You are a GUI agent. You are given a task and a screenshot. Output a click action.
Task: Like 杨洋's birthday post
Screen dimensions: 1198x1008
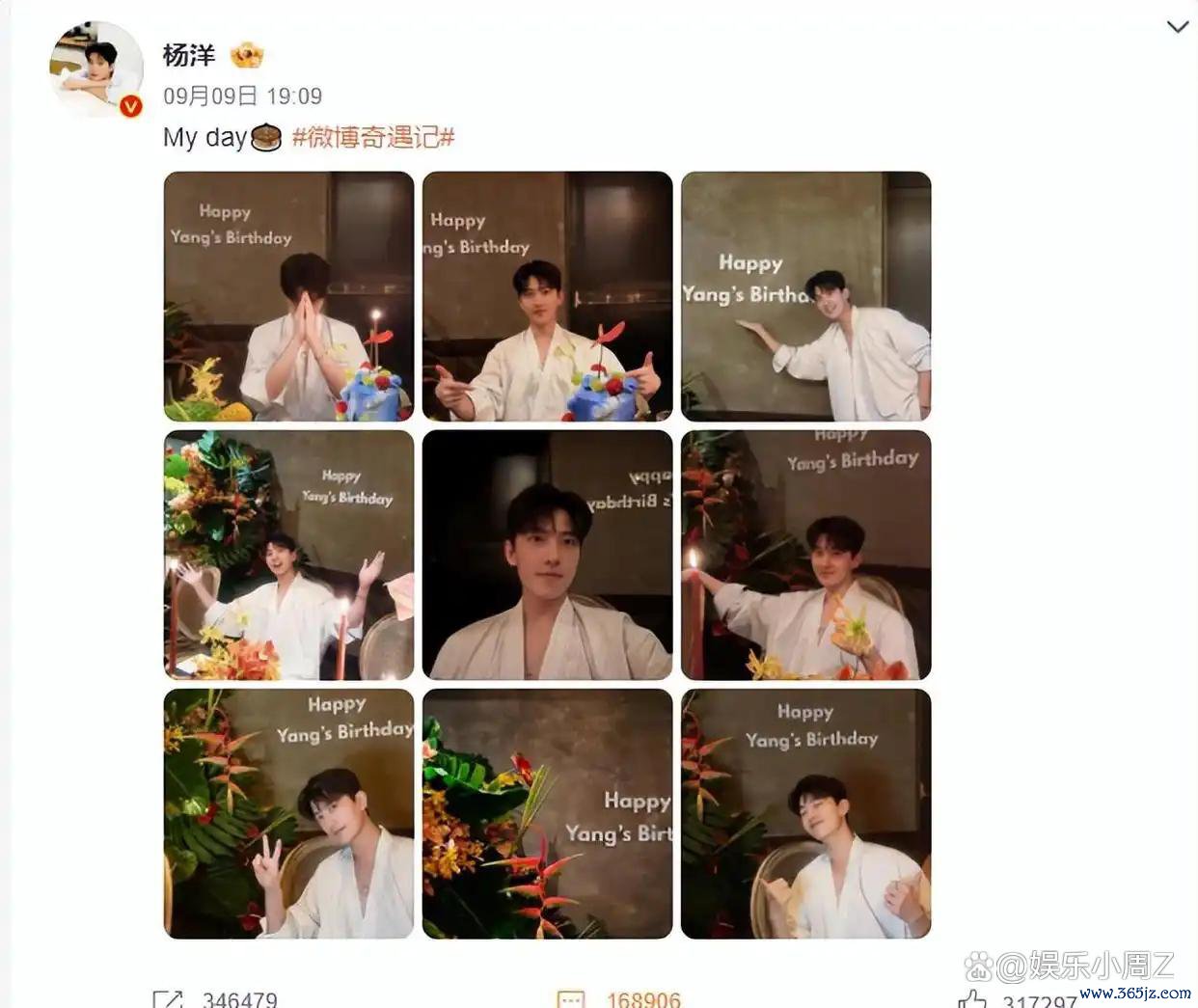coord(972,999)
